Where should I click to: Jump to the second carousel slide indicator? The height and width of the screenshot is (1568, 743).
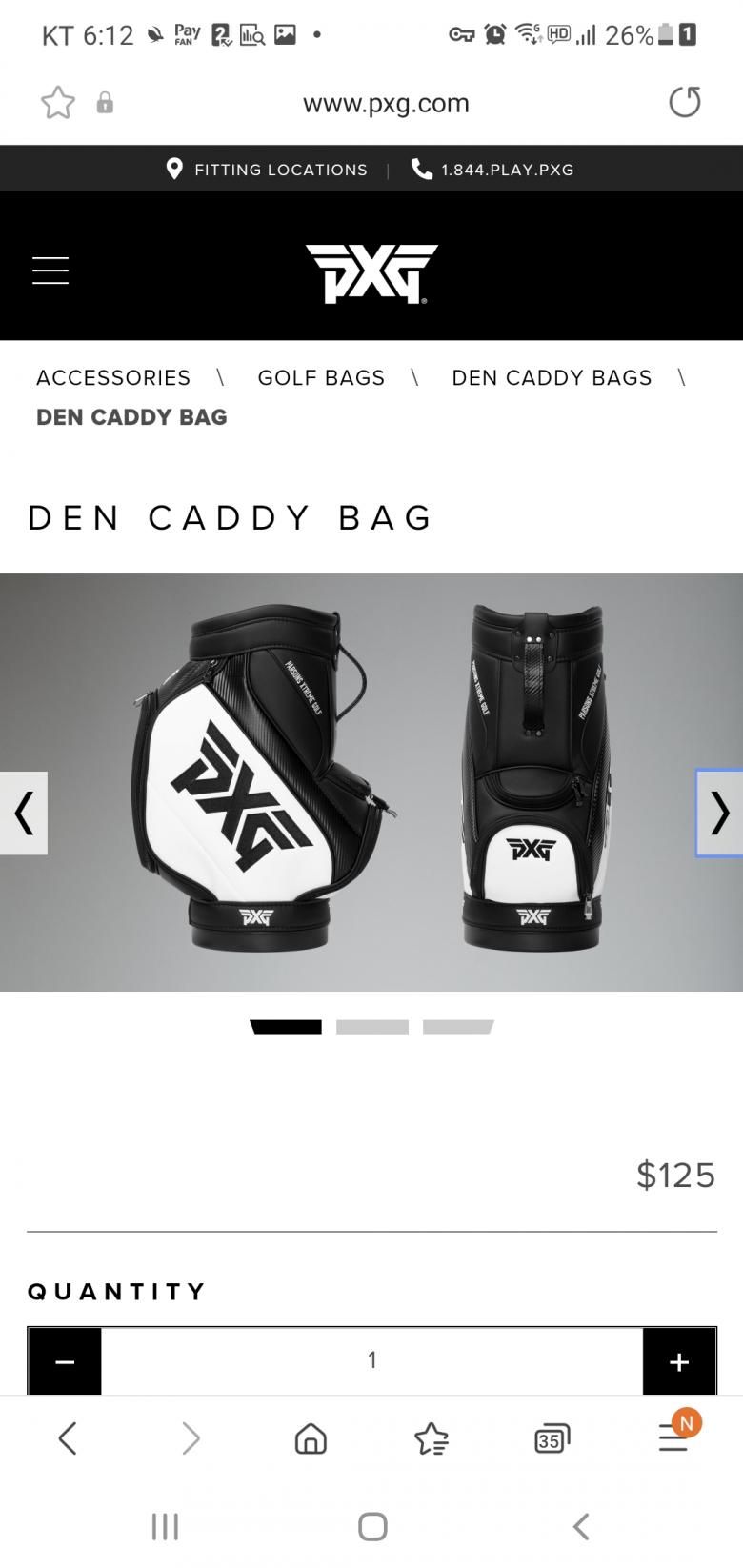(x=372, y=1027)
